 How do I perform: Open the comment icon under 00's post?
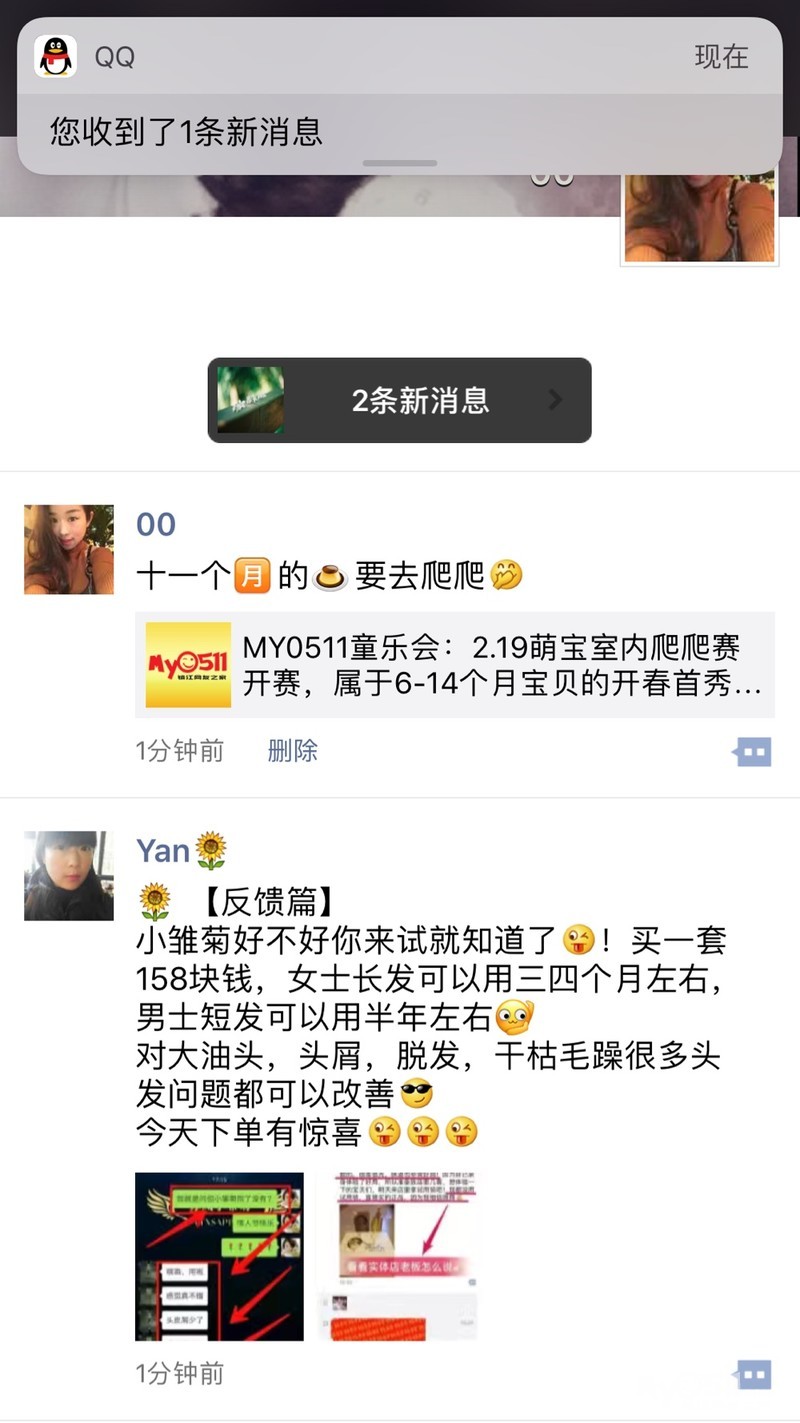tap(752, 752)
